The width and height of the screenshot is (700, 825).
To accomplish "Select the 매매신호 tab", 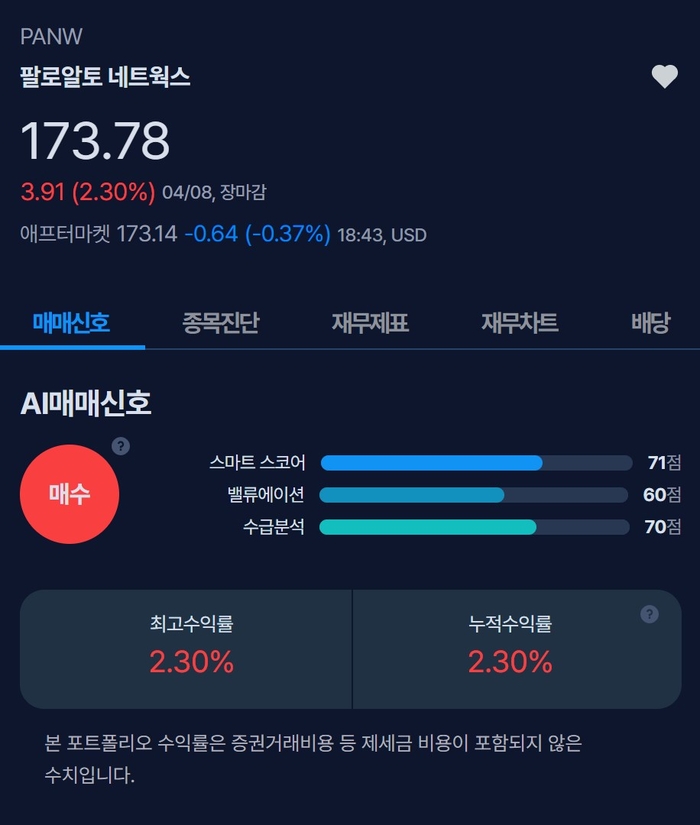I will 71,323.
